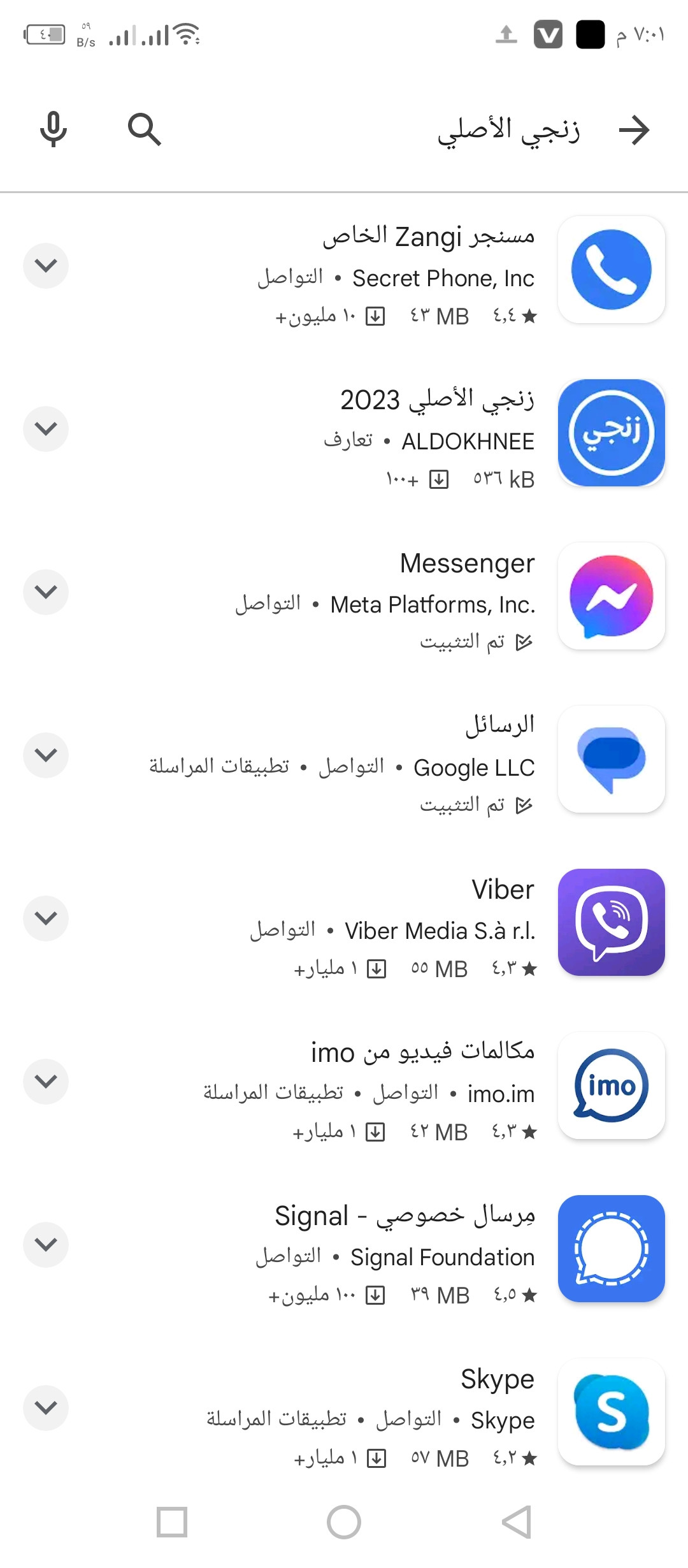688x1568 pixels.
Task: Edit the search query زنجي الأصلي
Action: [x=508, y=130]
